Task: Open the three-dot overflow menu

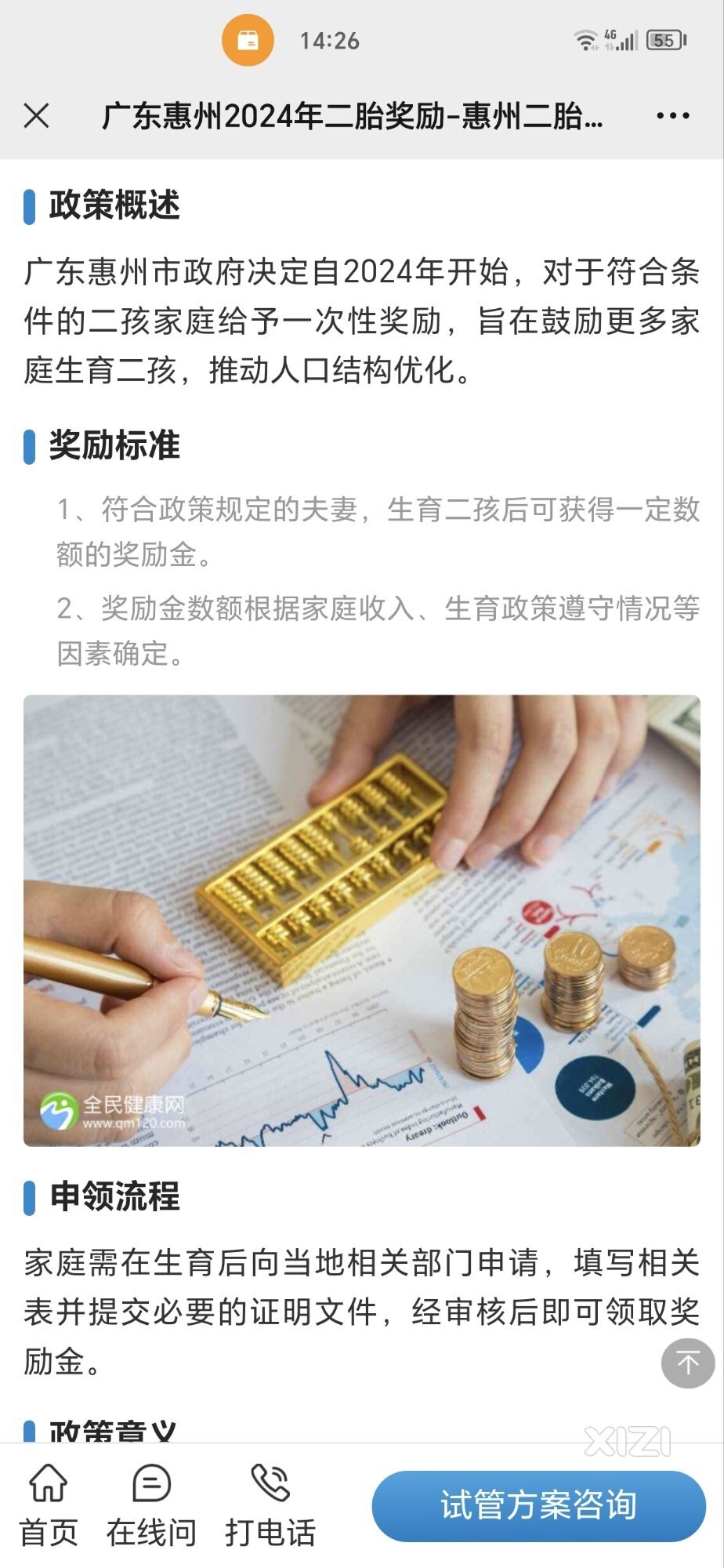Action: pos(672,116)
